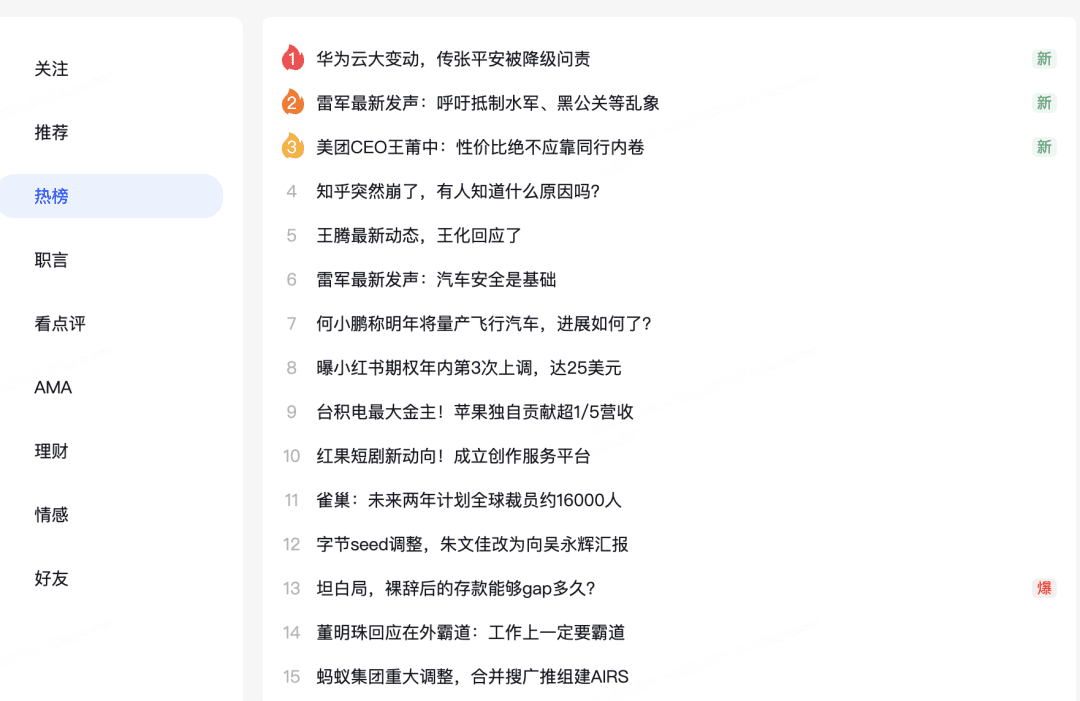
Task: Open 知乎突然崩了 topic
Action: point(458,191)
